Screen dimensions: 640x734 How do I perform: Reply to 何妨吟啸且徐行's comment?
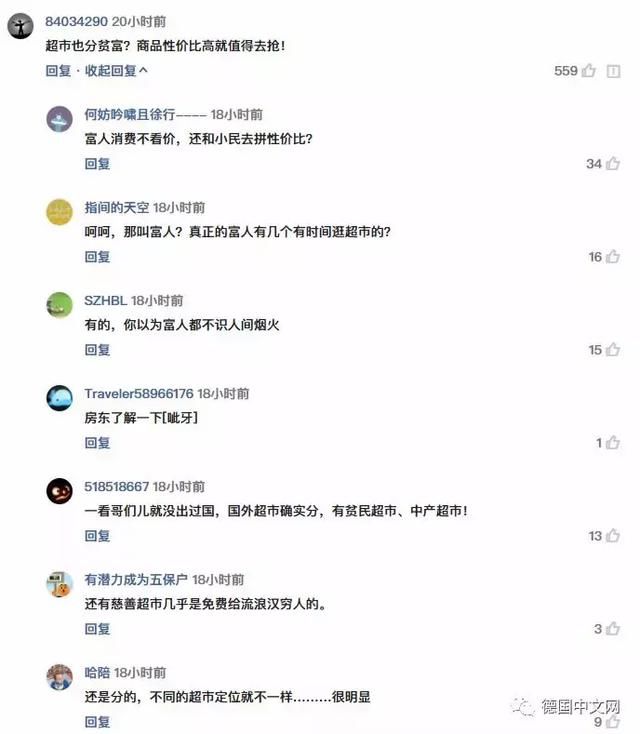click(x=97, y=164)
